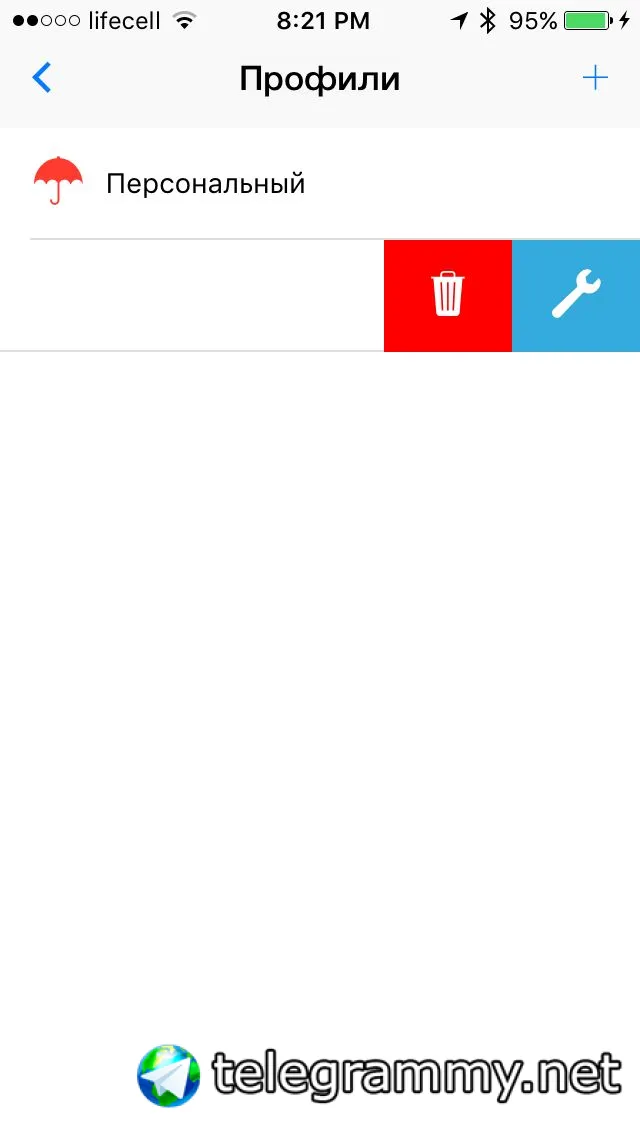Edit the swiped profile via wrench button

tap(576, 296)
